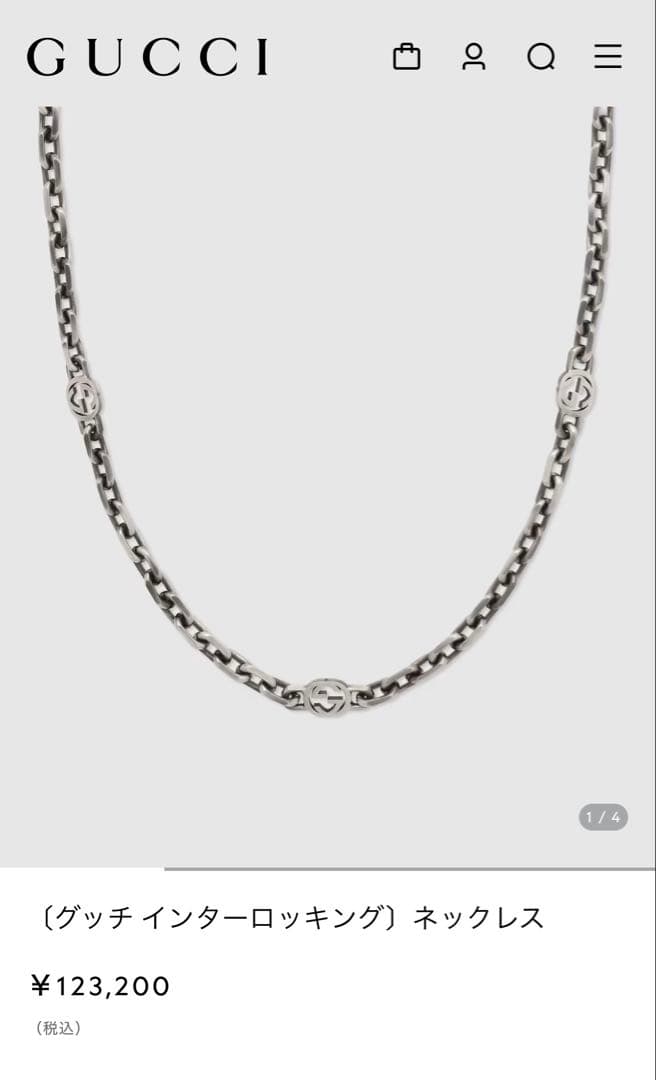Tap the search magnifier icon

click(541, 57)
